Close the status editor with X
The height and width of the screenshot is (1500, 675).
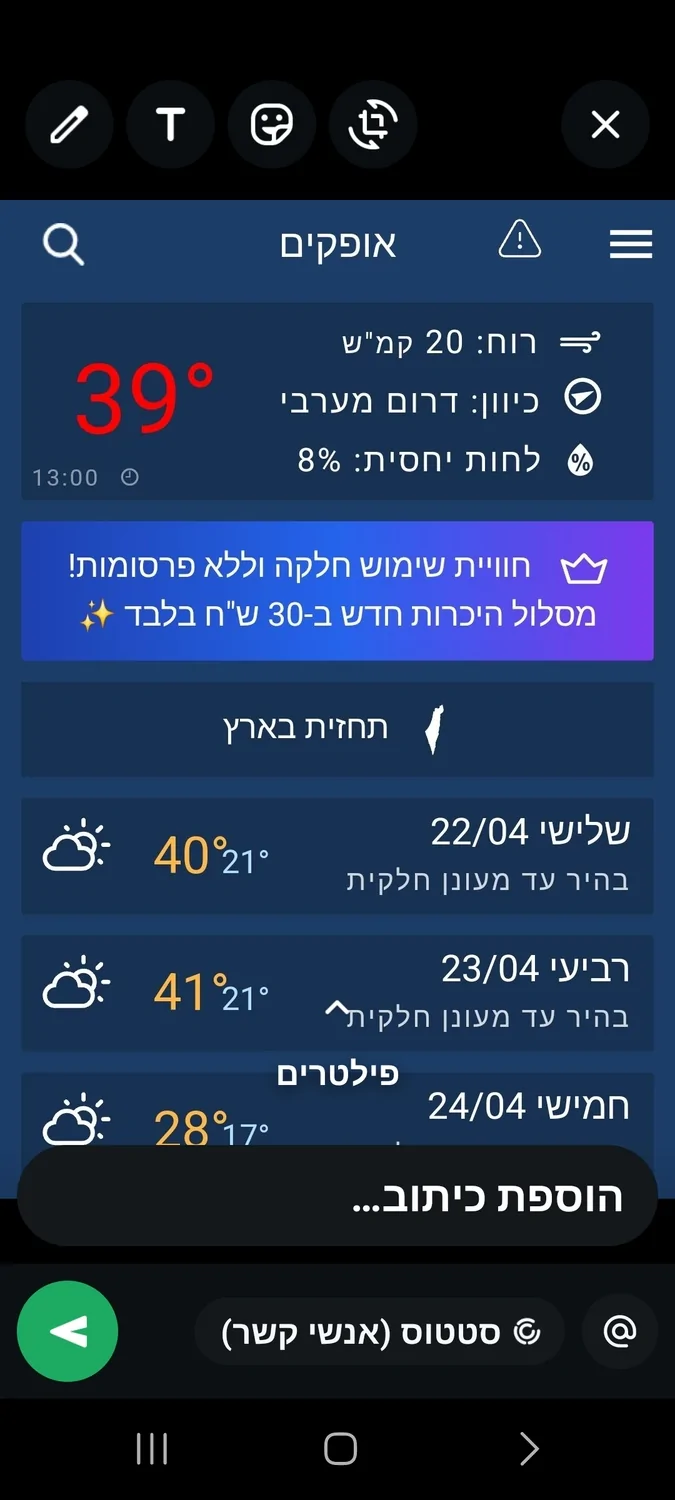[605, 125]
